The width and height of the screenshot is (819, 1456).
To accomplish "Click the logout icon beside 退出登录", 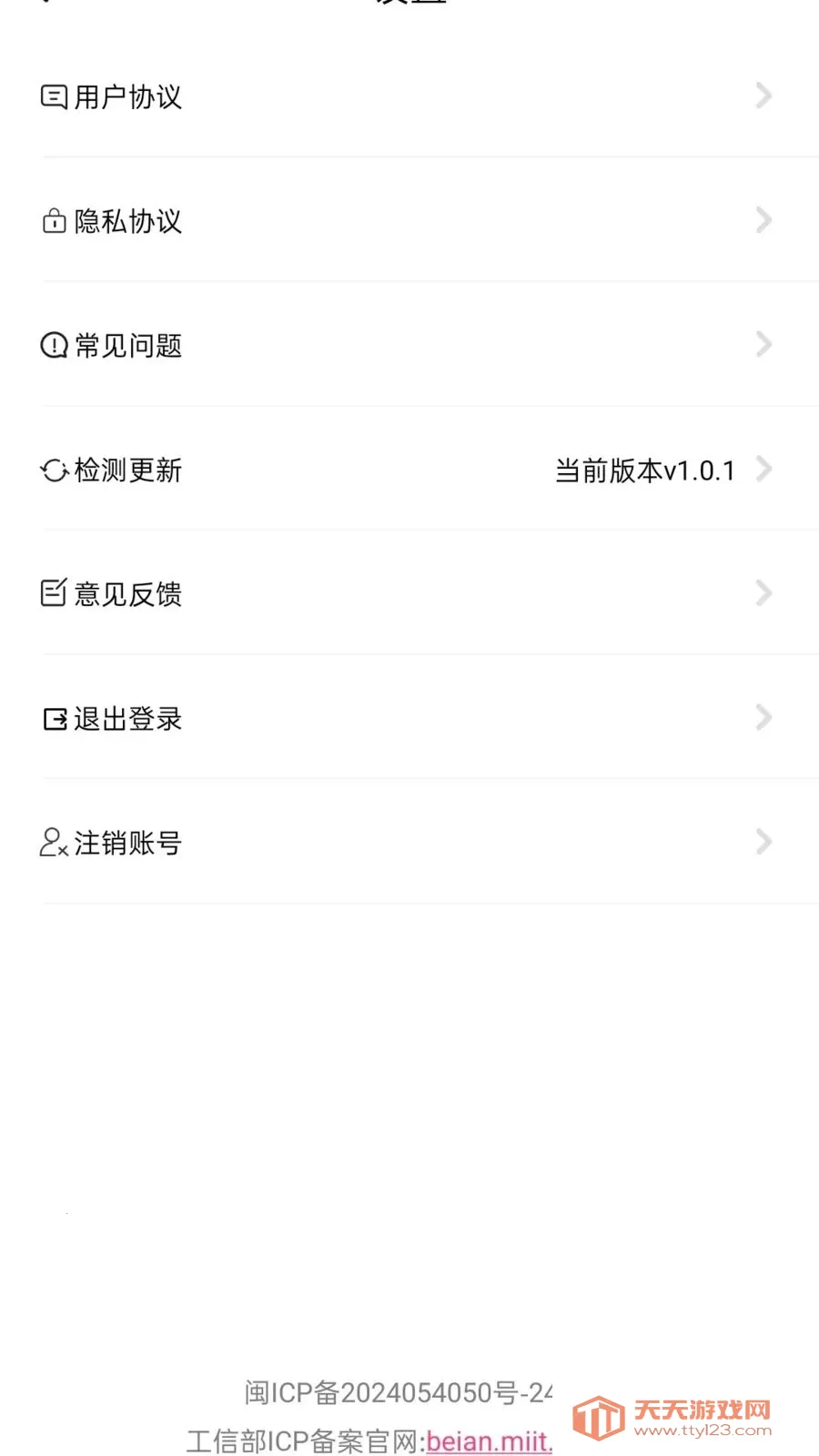I will click(x=53, y=717).
